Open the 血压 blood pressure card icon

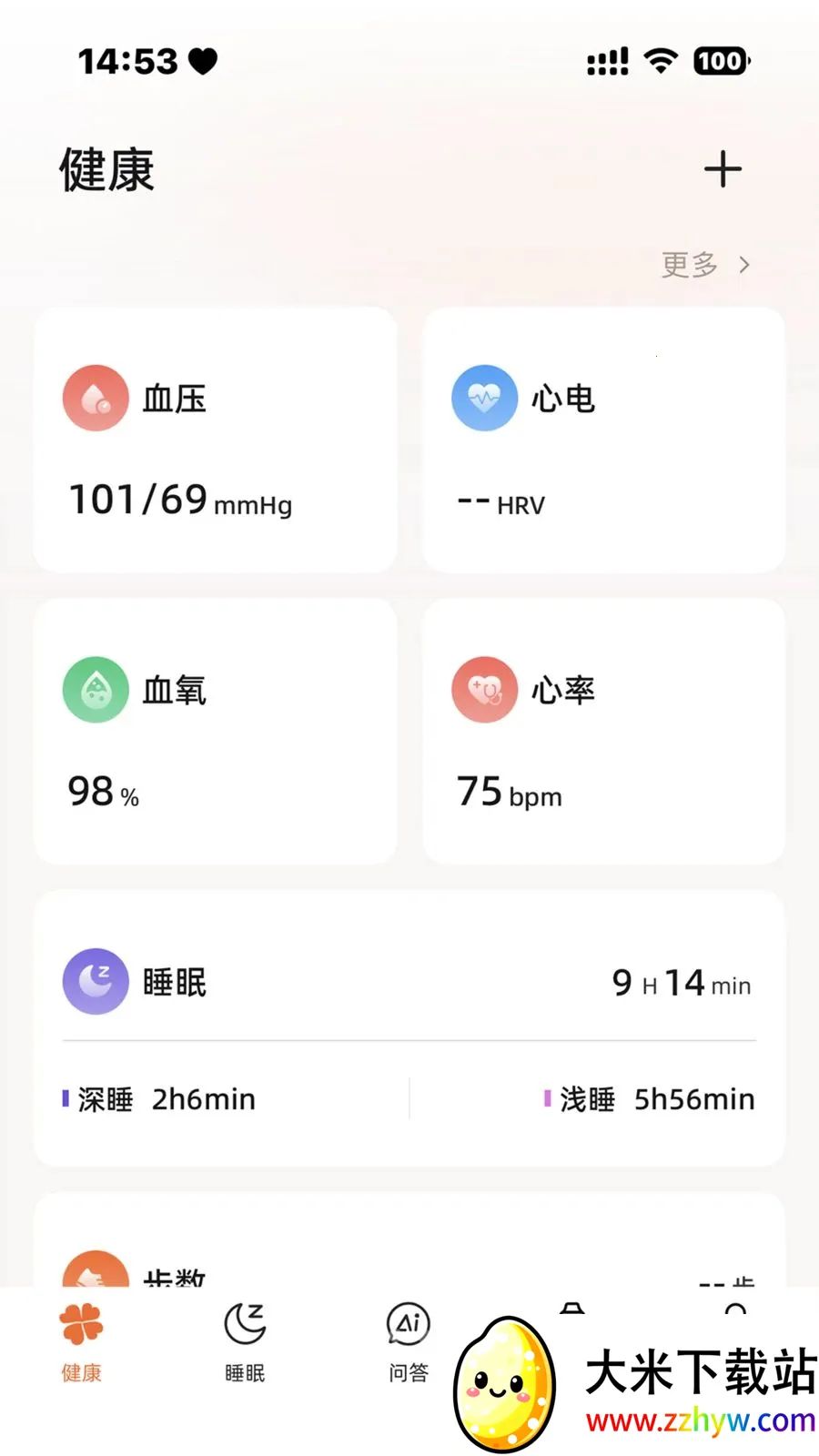tap(95, 398)
